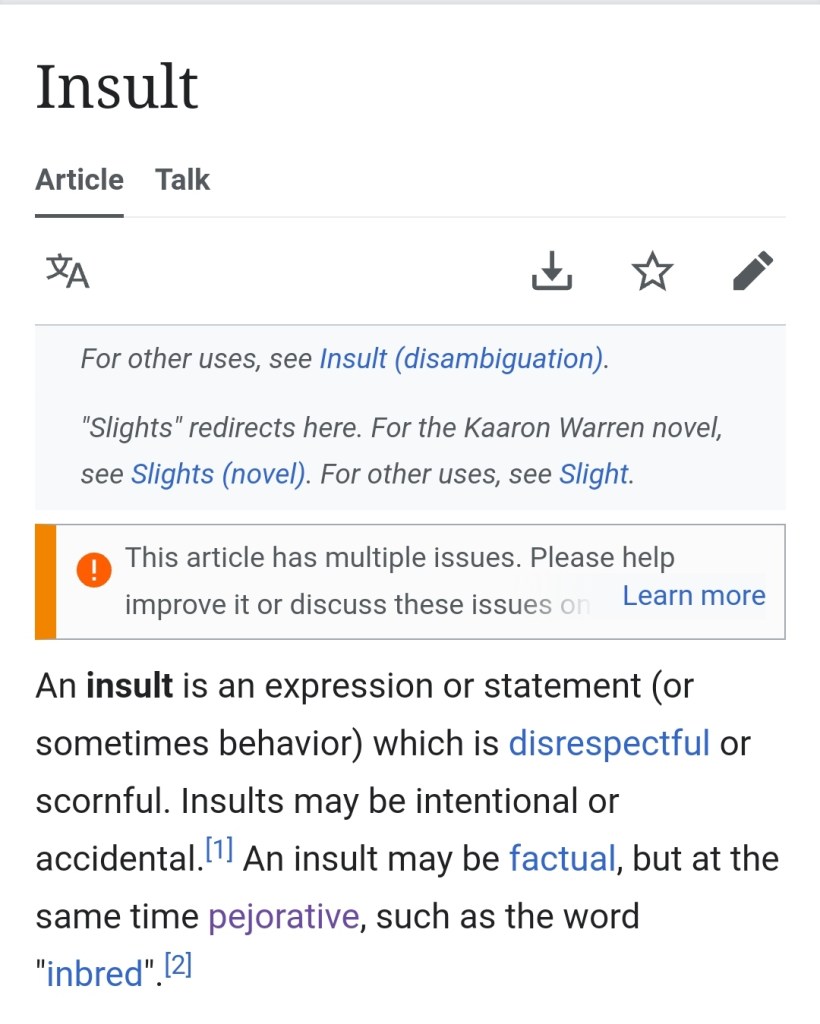820x1024 pixels.
Task: Visit the pejorative link
Action: [283, 916]
